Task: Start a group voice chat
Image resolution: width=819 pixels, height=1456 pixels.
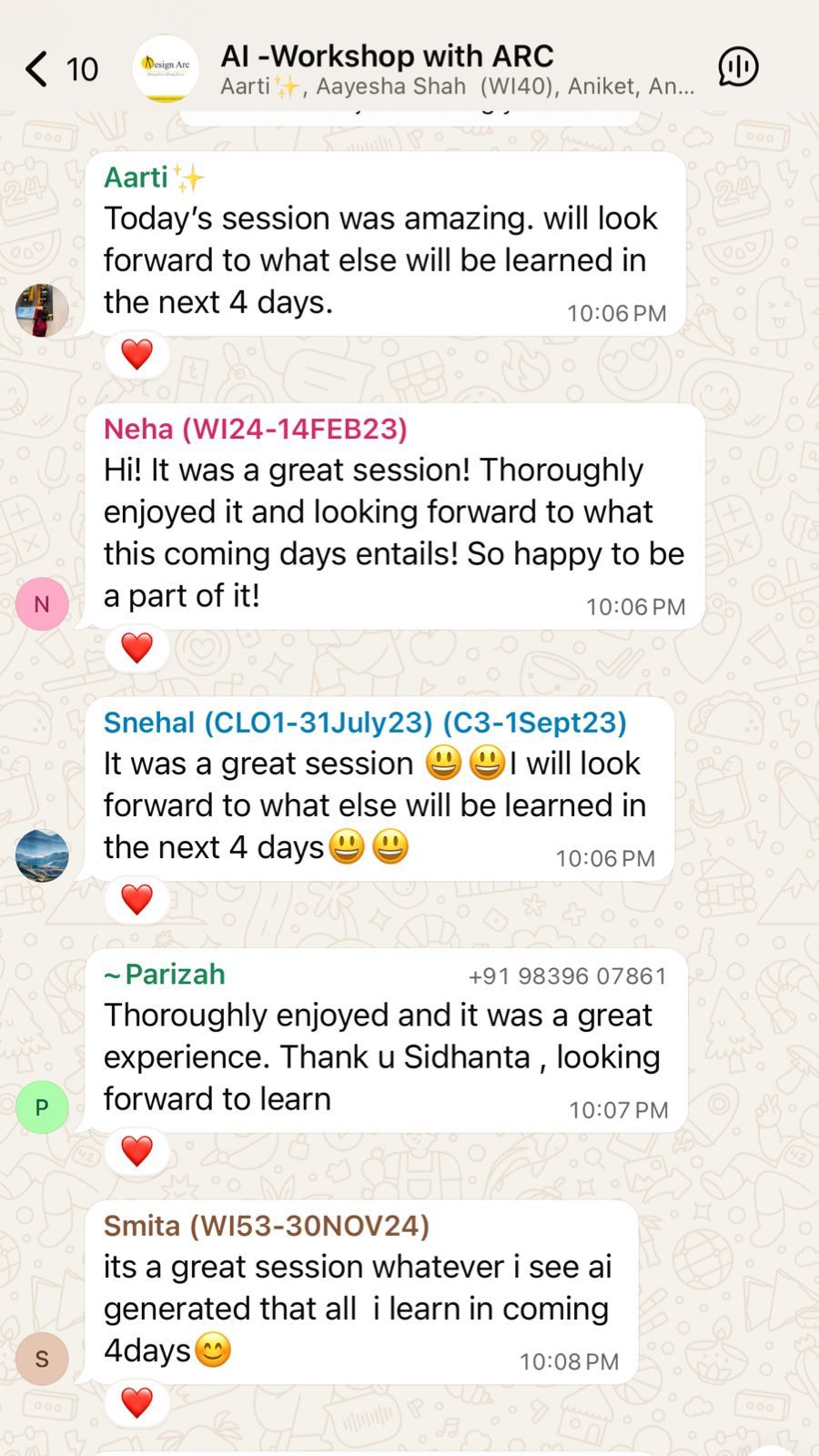Action: (738, 67)
